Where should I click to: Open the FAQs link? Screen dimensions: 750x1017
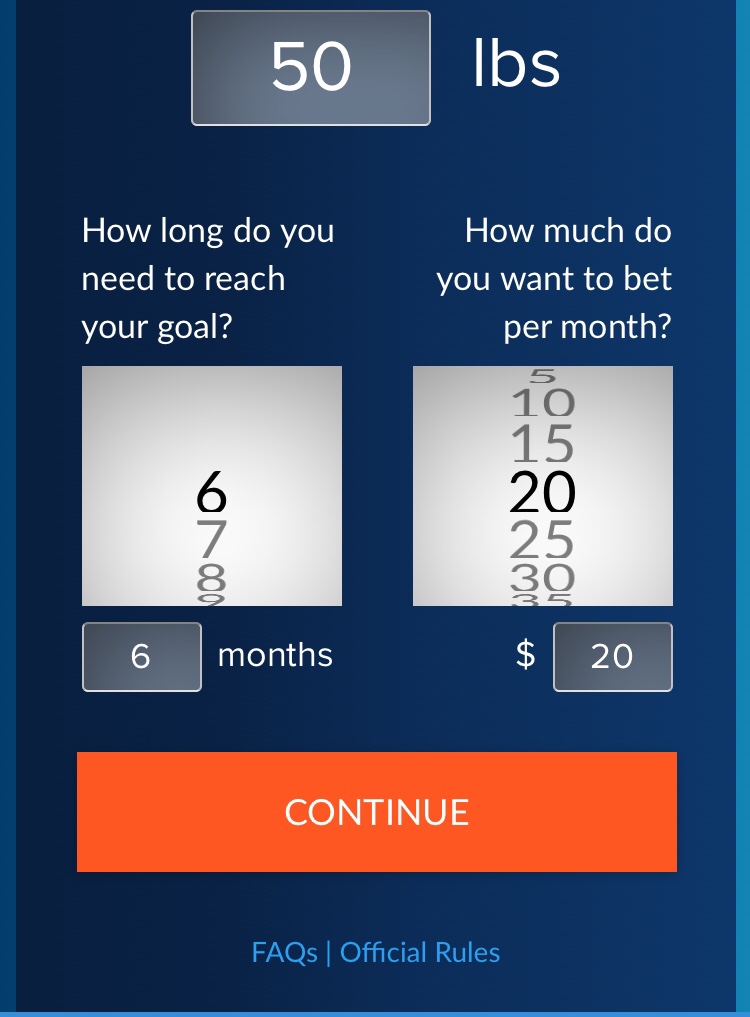click(x=284, y=952)
